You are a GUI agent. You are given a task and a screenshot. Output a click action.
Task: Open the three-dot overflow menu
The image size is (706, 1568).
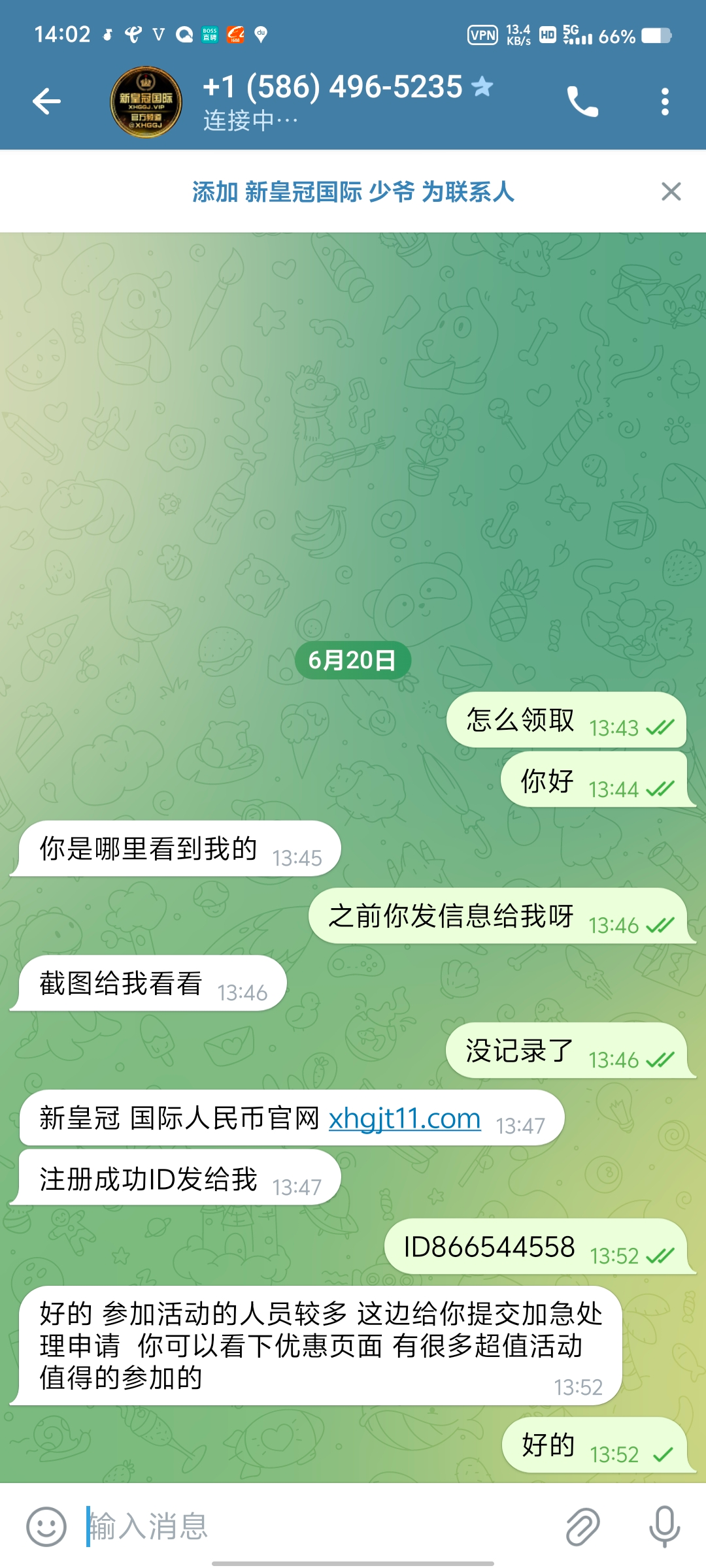tap(665, 102)
